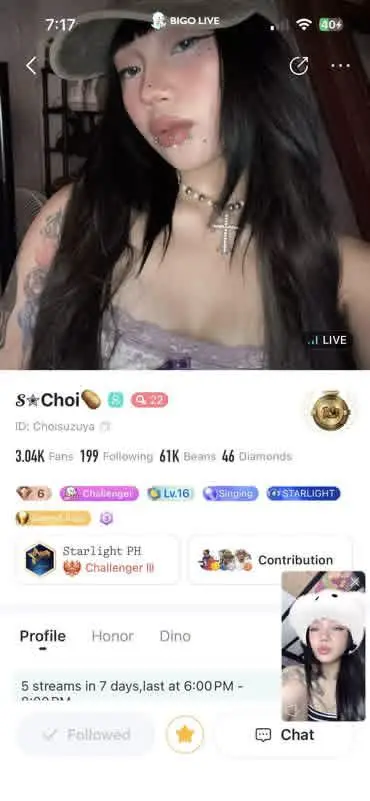View the 3.04K Fans list
370x801 pixels.
pyautogui.click(x=44, y=456)
